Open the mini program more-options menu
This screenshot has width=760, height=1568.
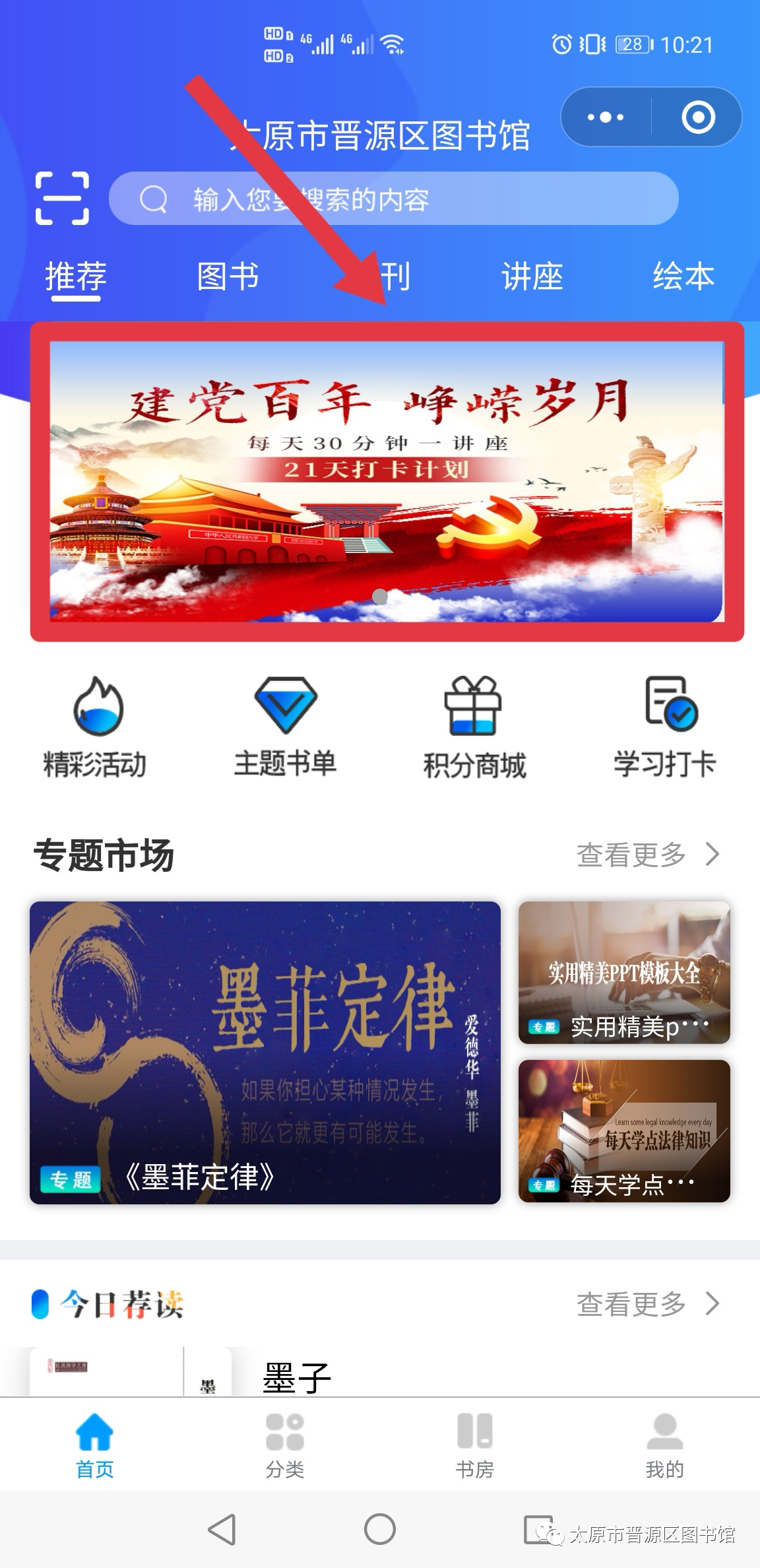pos(606,117)
